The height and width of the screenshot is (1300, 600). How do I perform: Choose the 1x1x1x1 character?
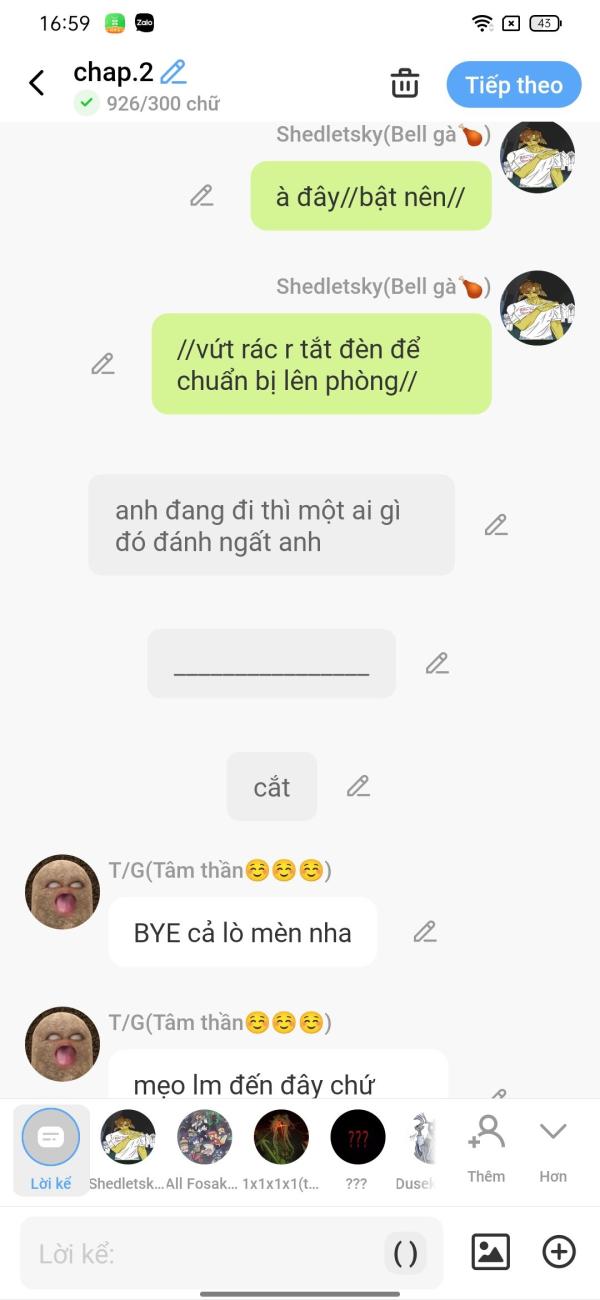click(281, 1148)
